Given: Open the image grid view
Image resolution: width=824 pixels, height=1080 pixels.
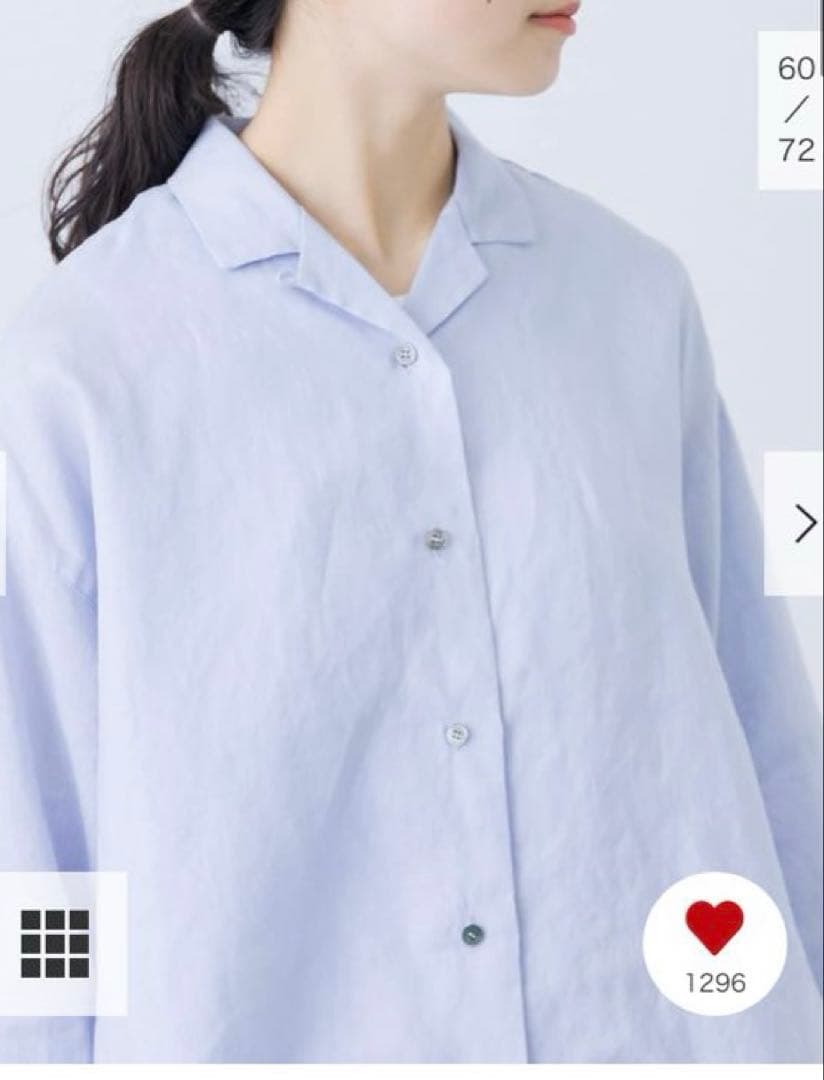Looking at the screenshot, I should (x=56, y=943).
